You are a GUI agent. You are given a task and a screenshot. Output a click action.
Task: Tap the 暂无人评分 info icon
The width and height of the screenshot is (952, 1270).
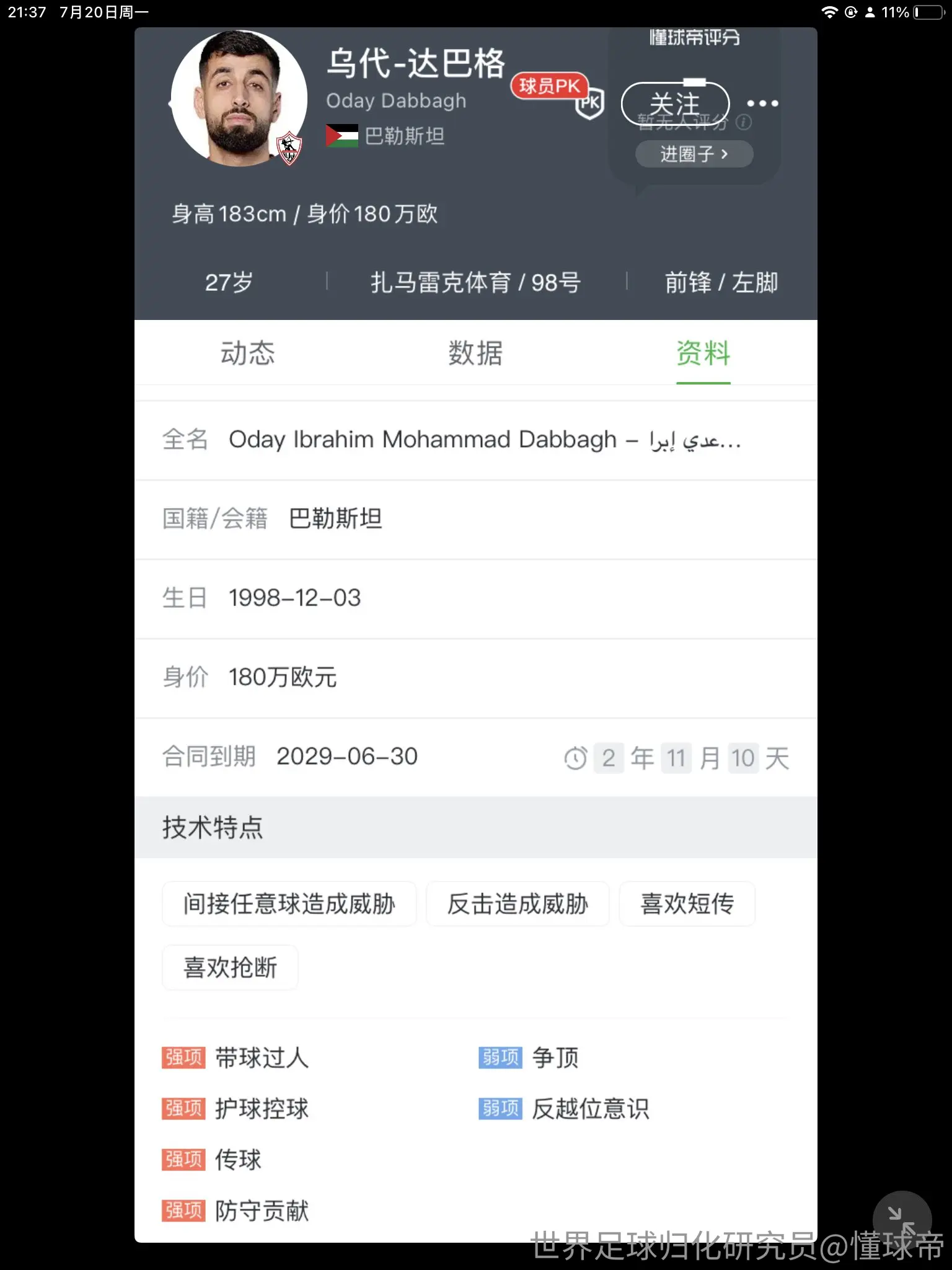[744, 122]
